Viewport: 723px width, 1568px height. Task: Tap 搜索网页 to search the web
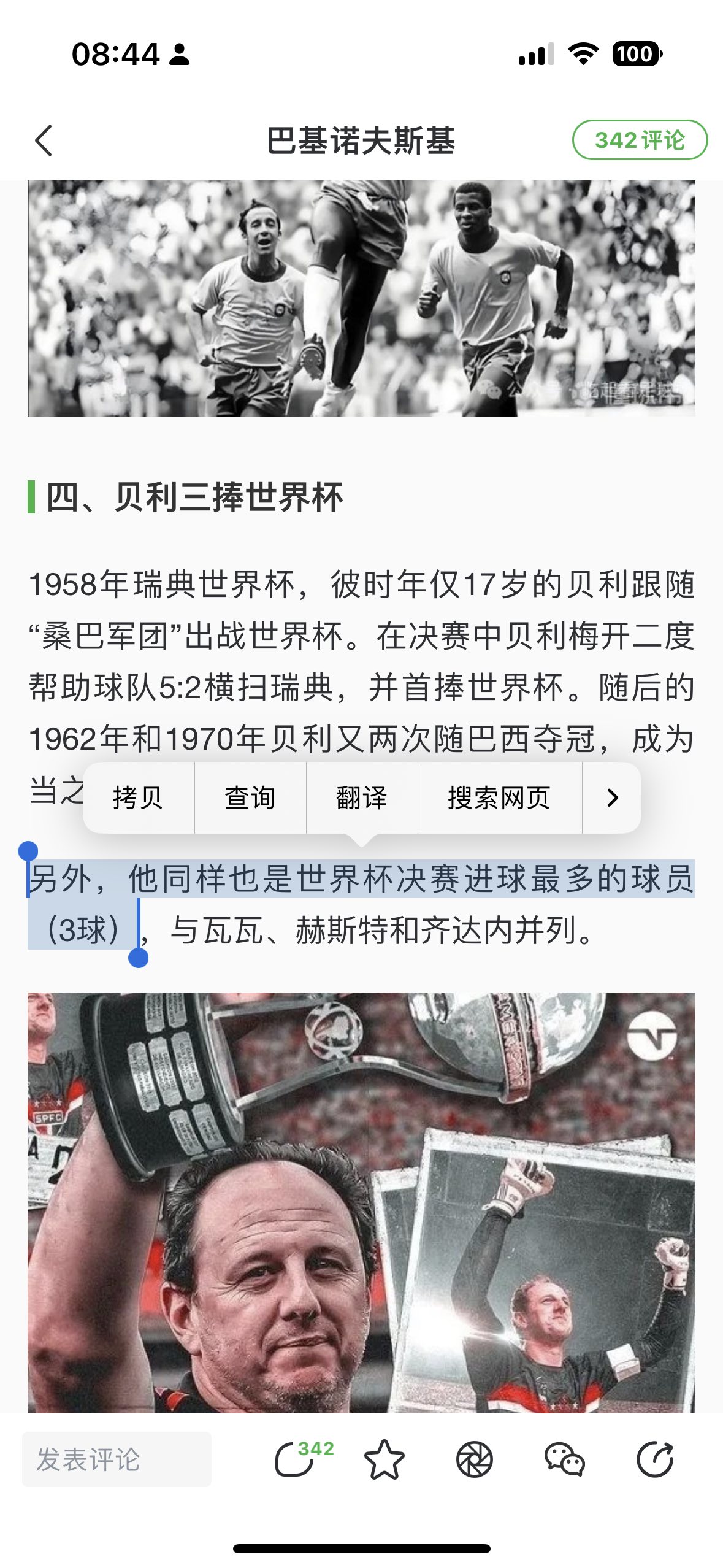pos(499,797)
